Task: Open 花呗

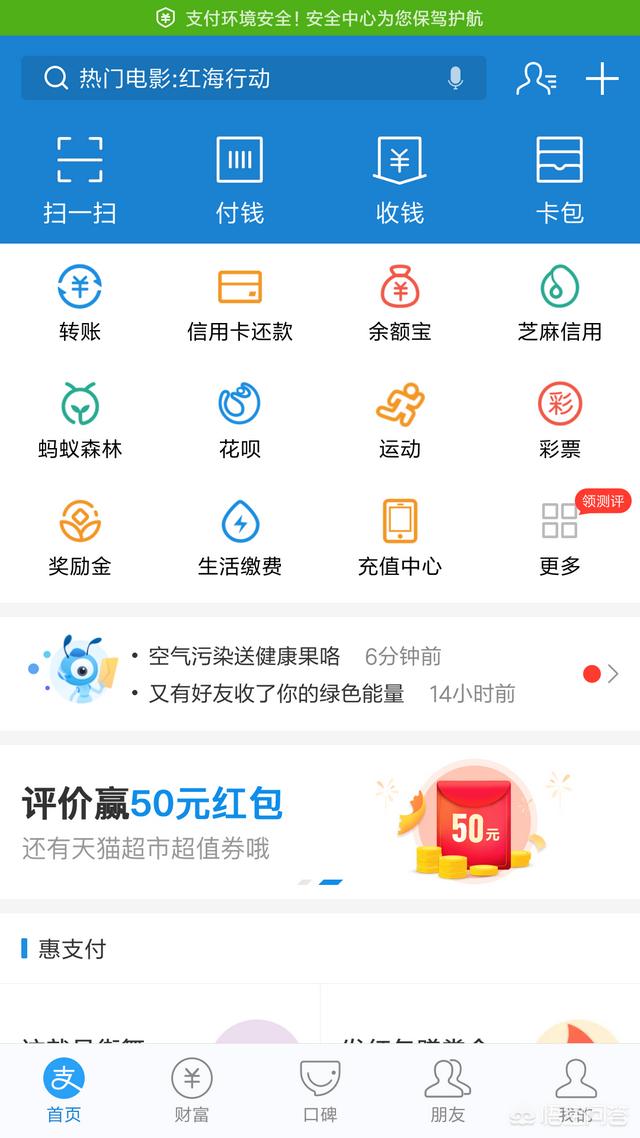Action: (240, 420)
